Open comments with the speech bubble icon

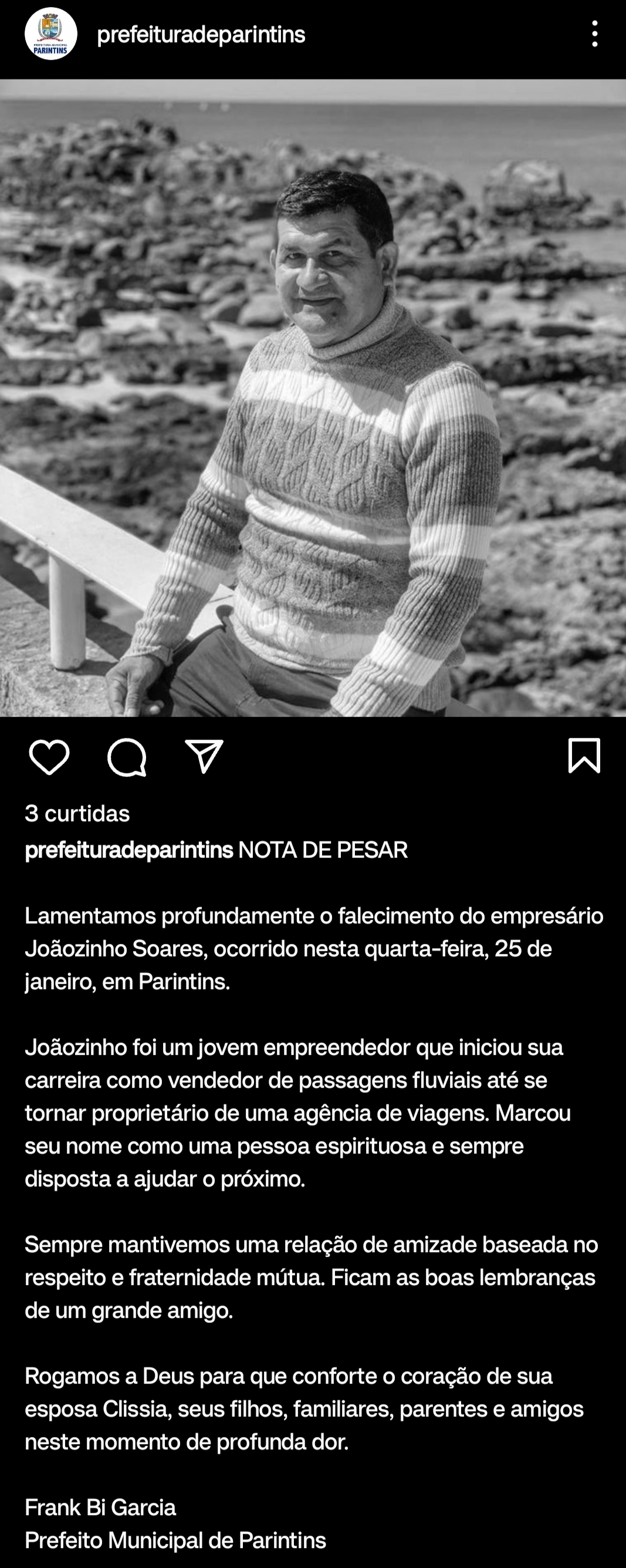coord(127,757)
